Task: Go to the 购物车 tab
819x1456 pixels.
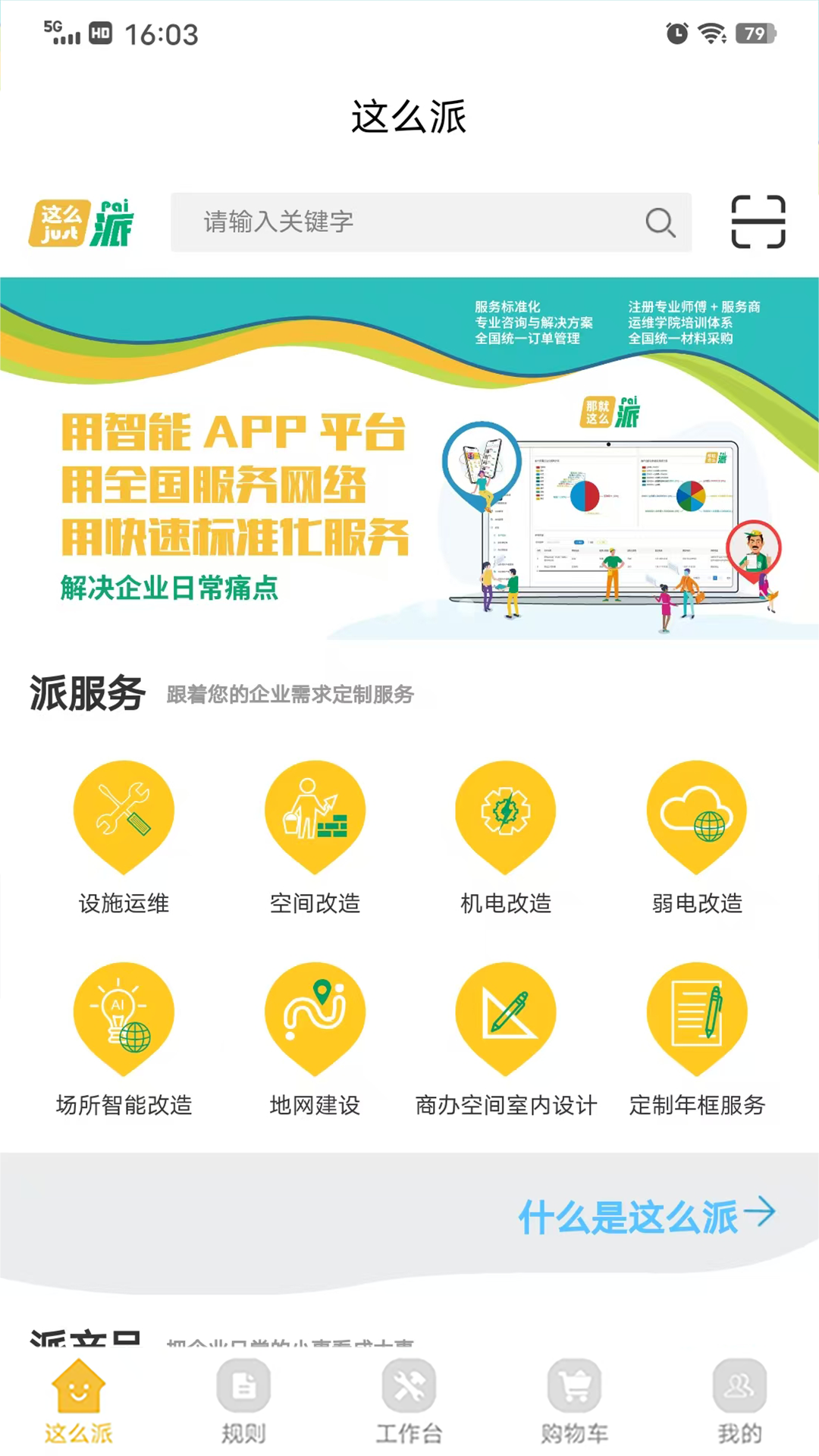Action: tap(574, 1401)
